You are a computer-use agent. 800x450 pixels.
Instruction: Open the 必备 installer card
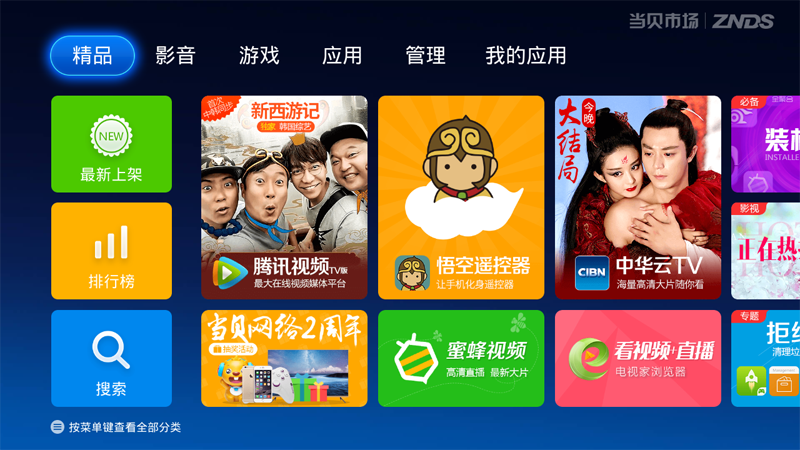(766, 144)
